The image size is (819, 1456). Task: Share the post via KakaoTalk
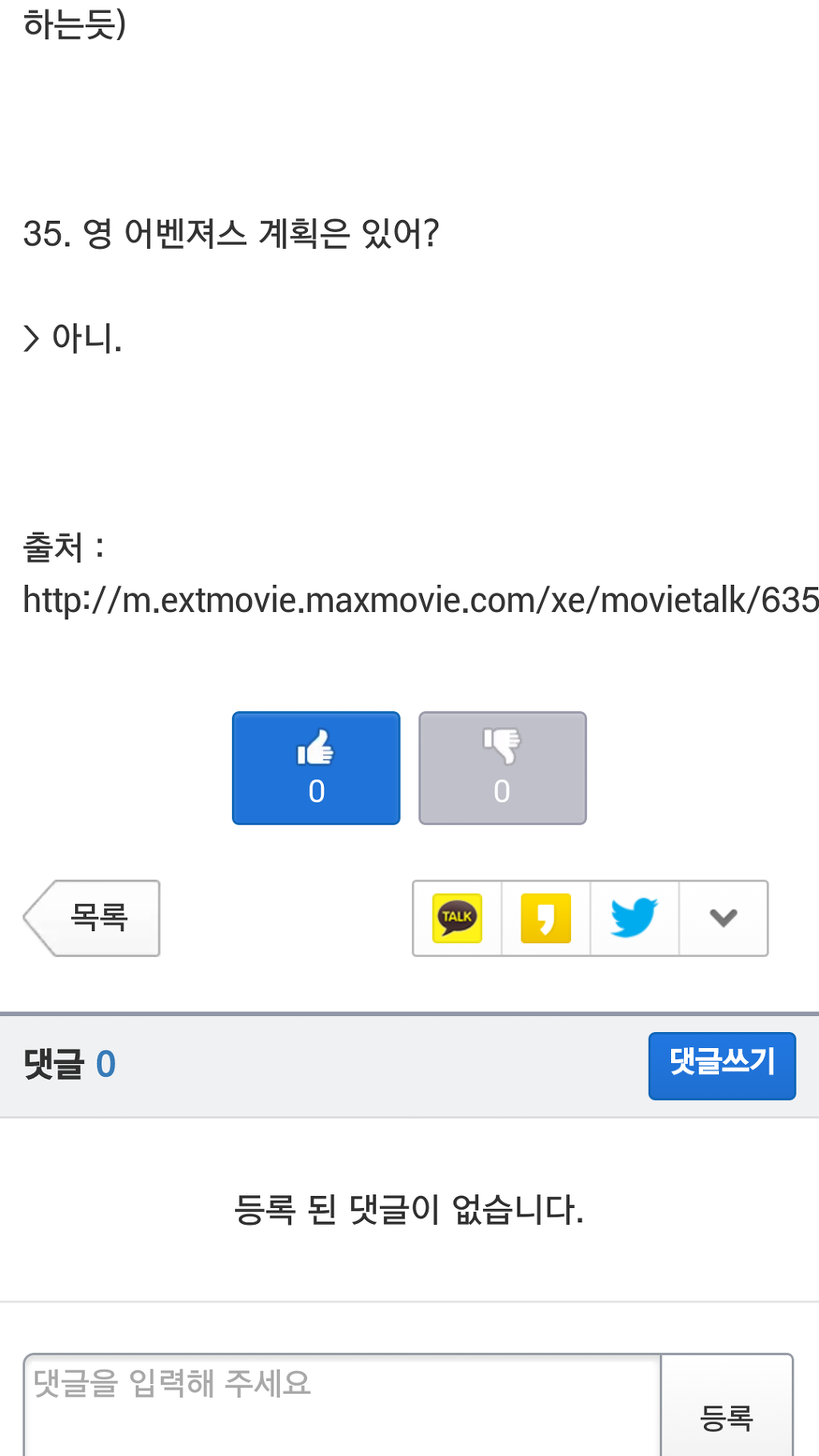(x=457, y=918)
